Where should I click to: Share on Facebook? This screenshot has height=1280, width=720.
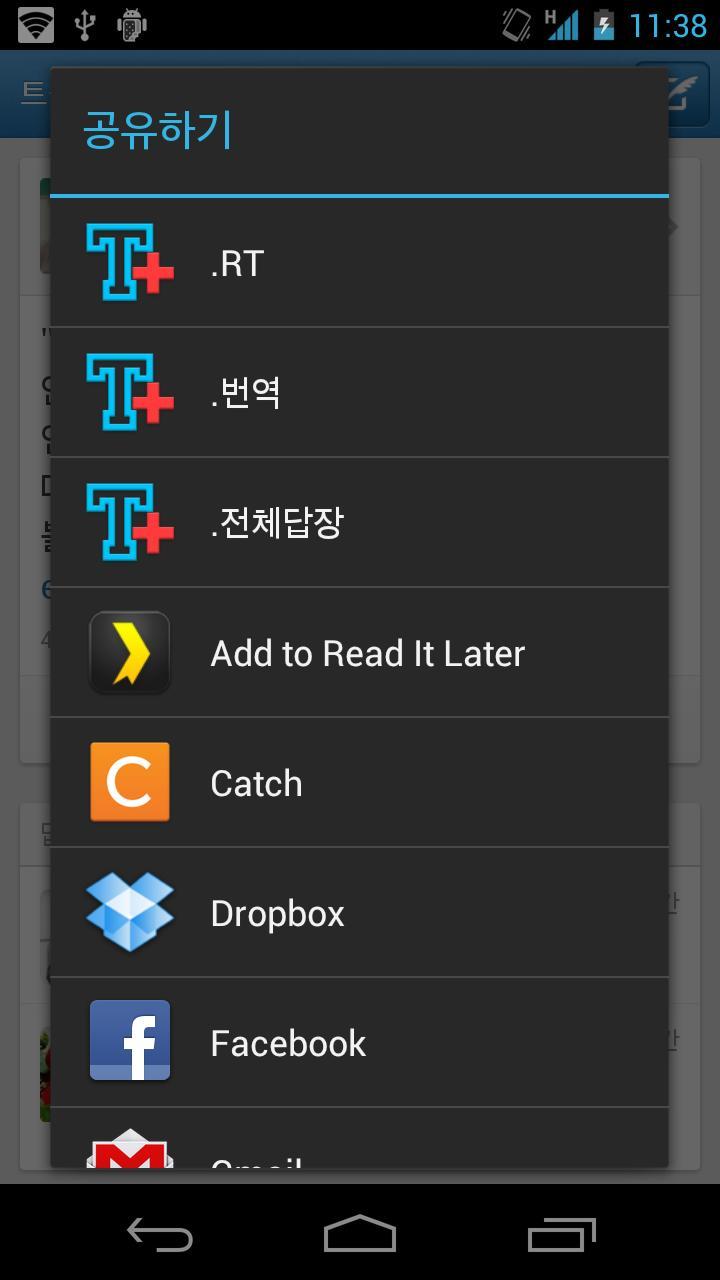point(288,1041)
